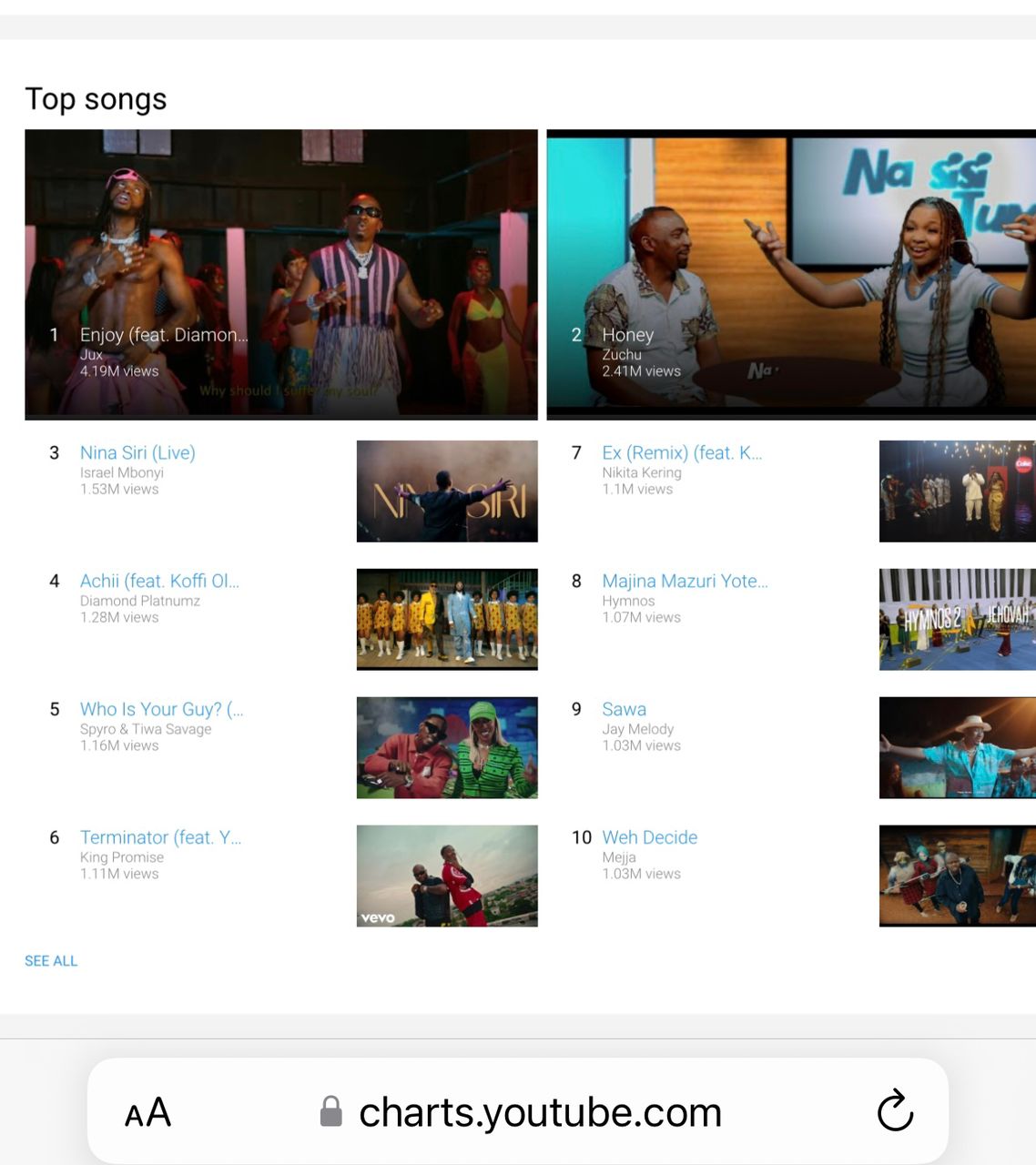Open the Honey by Zuchu video card
This screenshot has width=1036, height=1165.
coord(790,273)
